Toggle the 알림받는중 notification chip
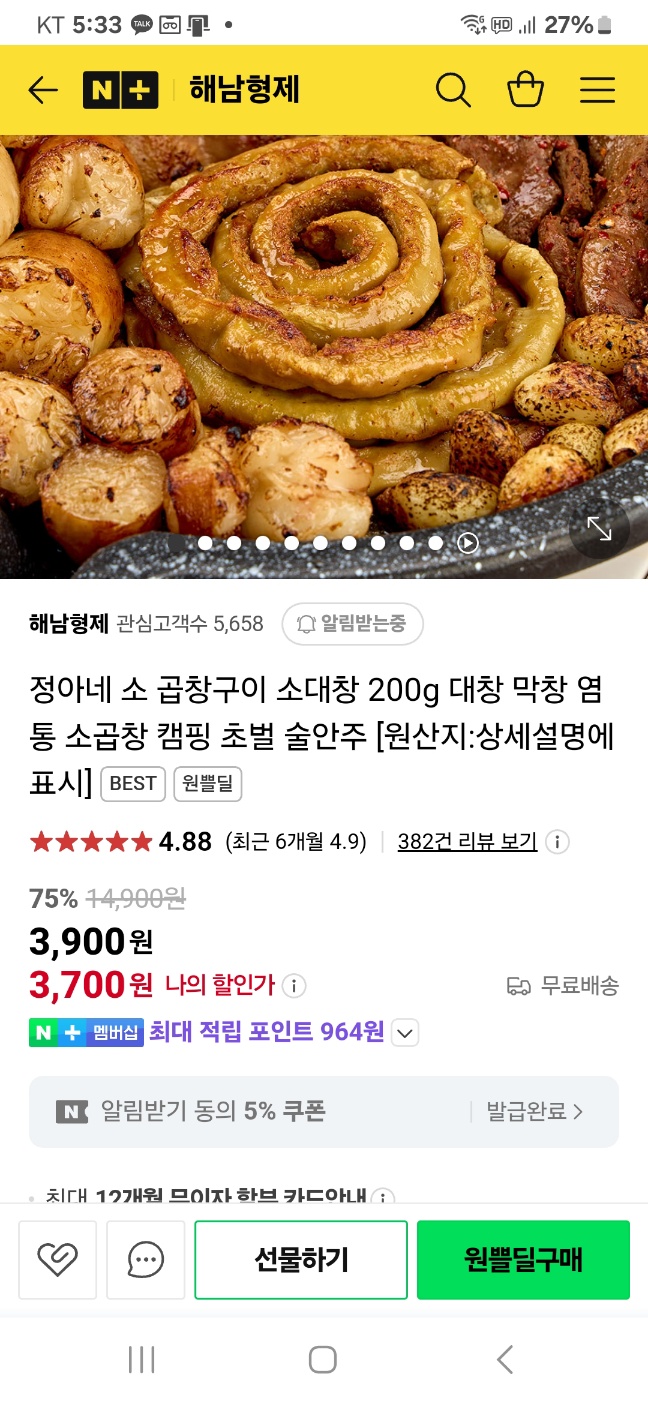The image size is (648, 1404). click(x=352, y=624)
